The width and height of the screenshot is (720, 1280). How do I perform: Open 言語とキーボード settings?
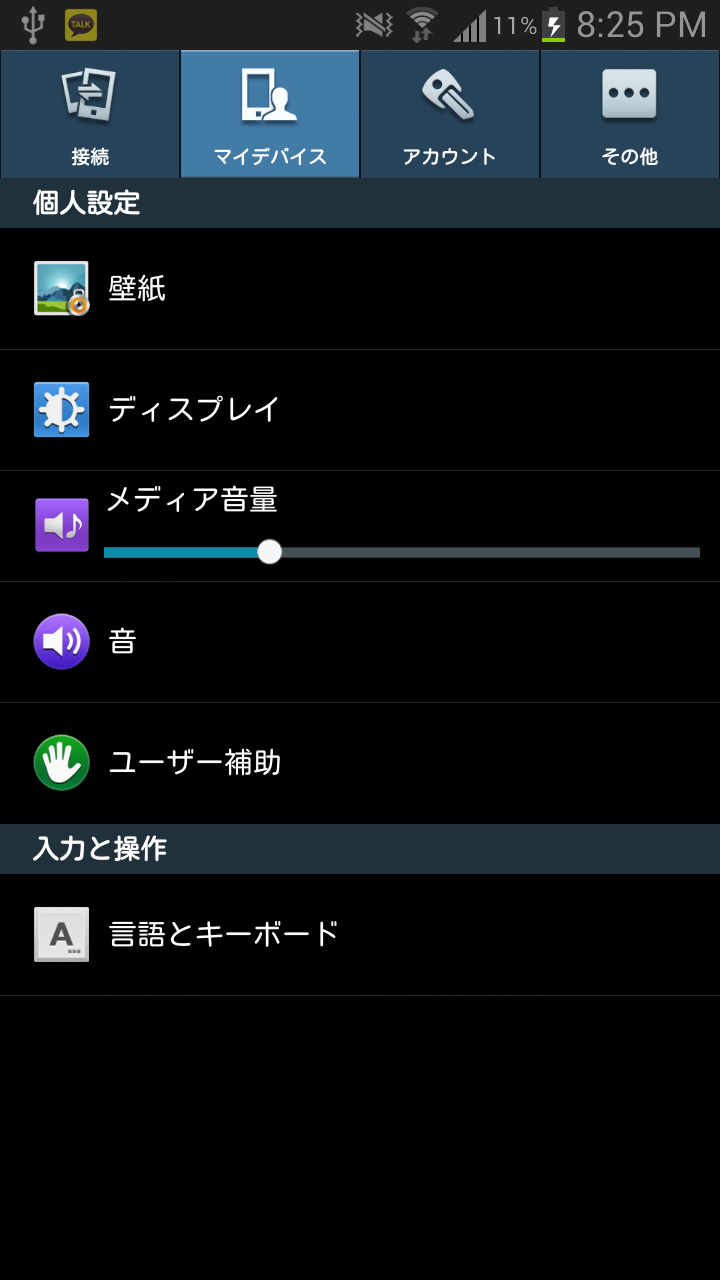[360, 935]
